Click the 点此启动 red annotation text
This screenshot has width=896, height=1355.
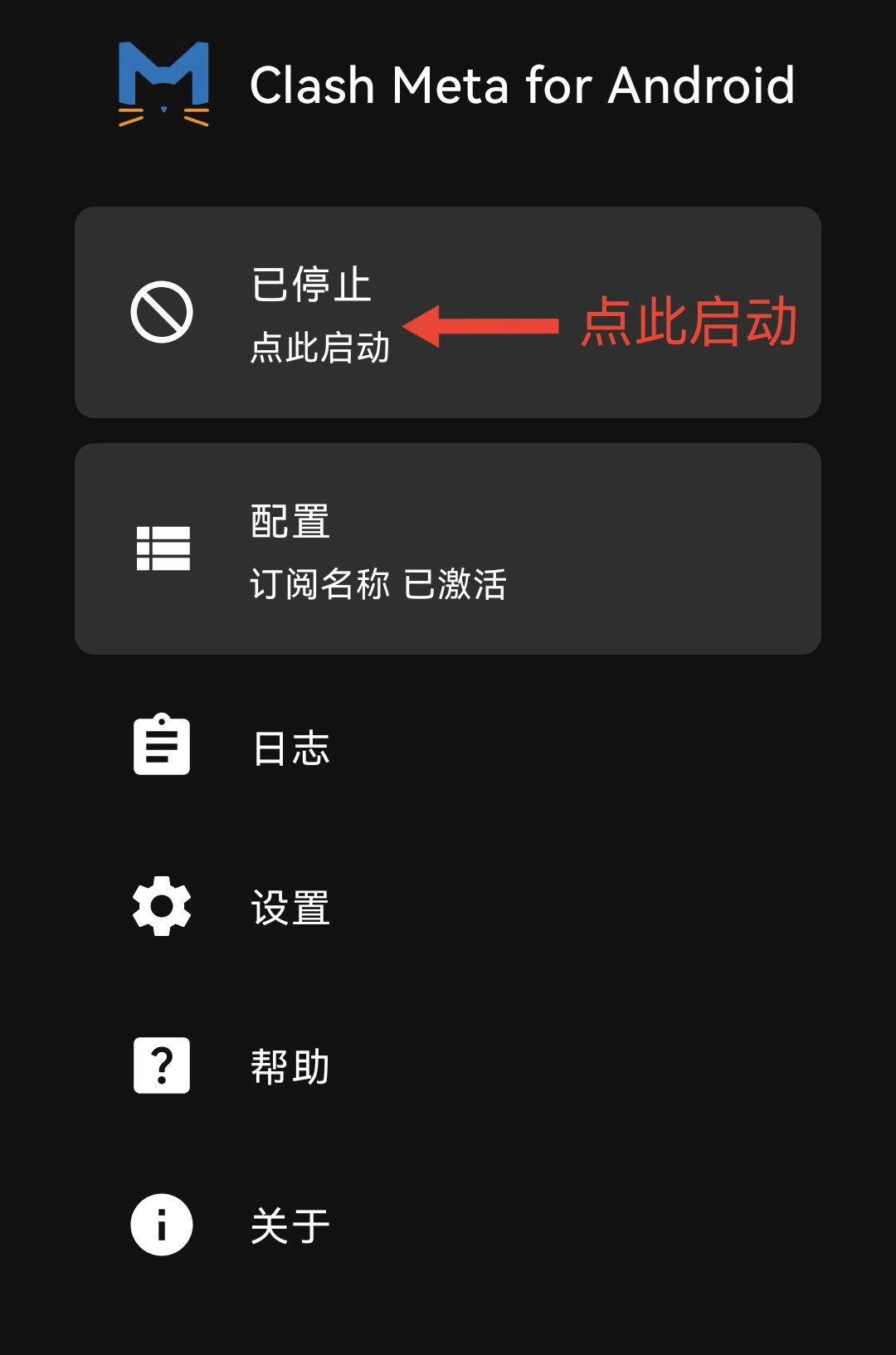(691, 324)
